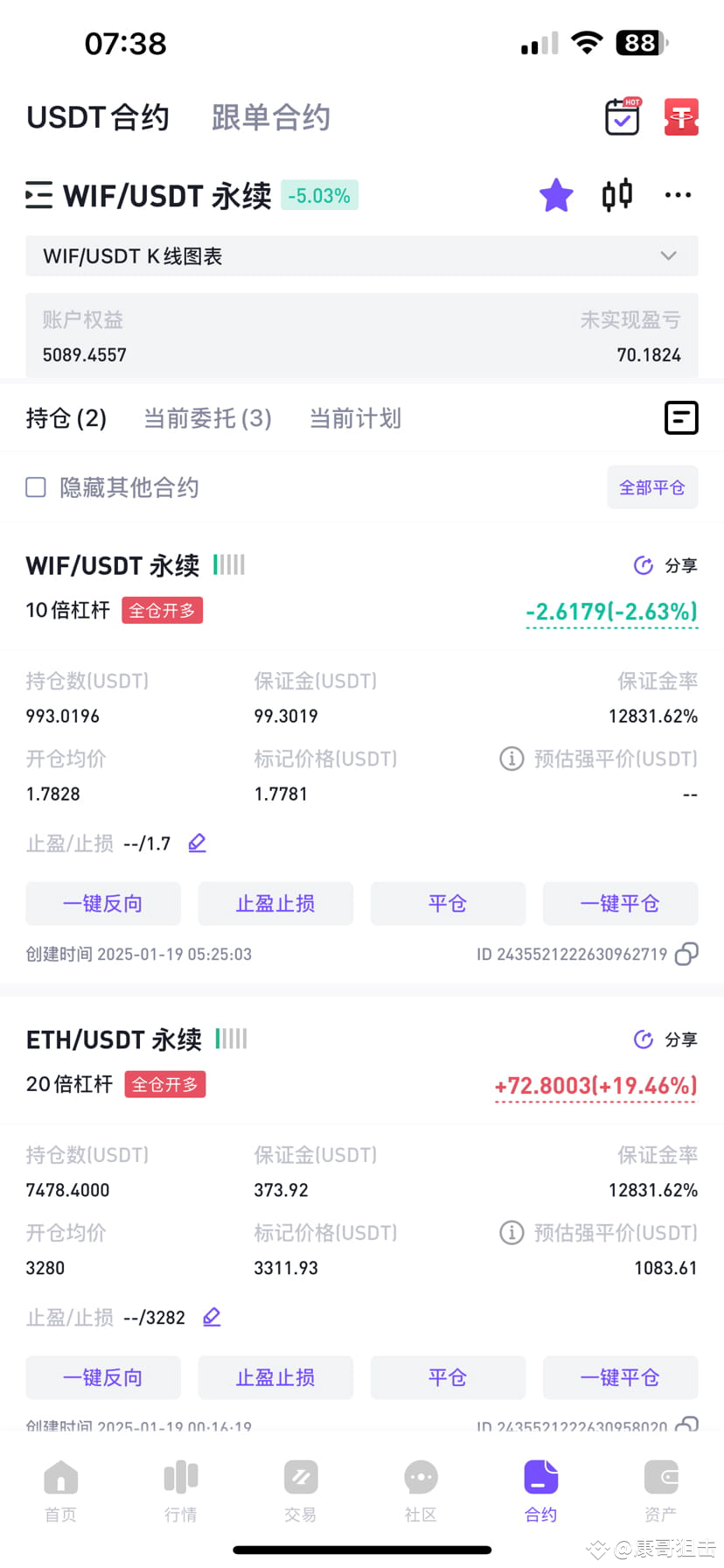
Task: Open 止盈止损 for the WIF position
Action: 275,903
